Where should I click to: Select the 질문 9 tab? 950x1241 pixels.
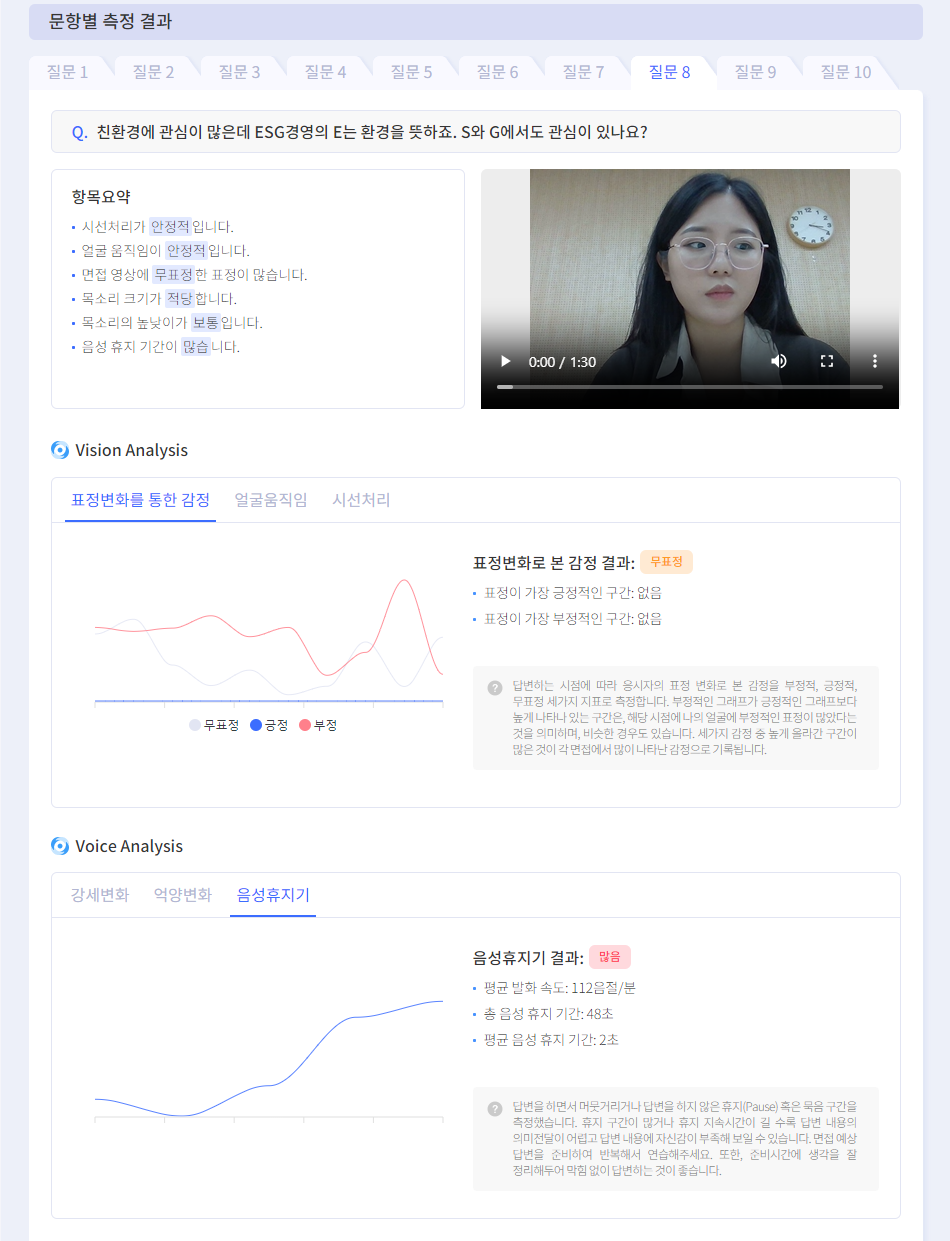point(756,72)
